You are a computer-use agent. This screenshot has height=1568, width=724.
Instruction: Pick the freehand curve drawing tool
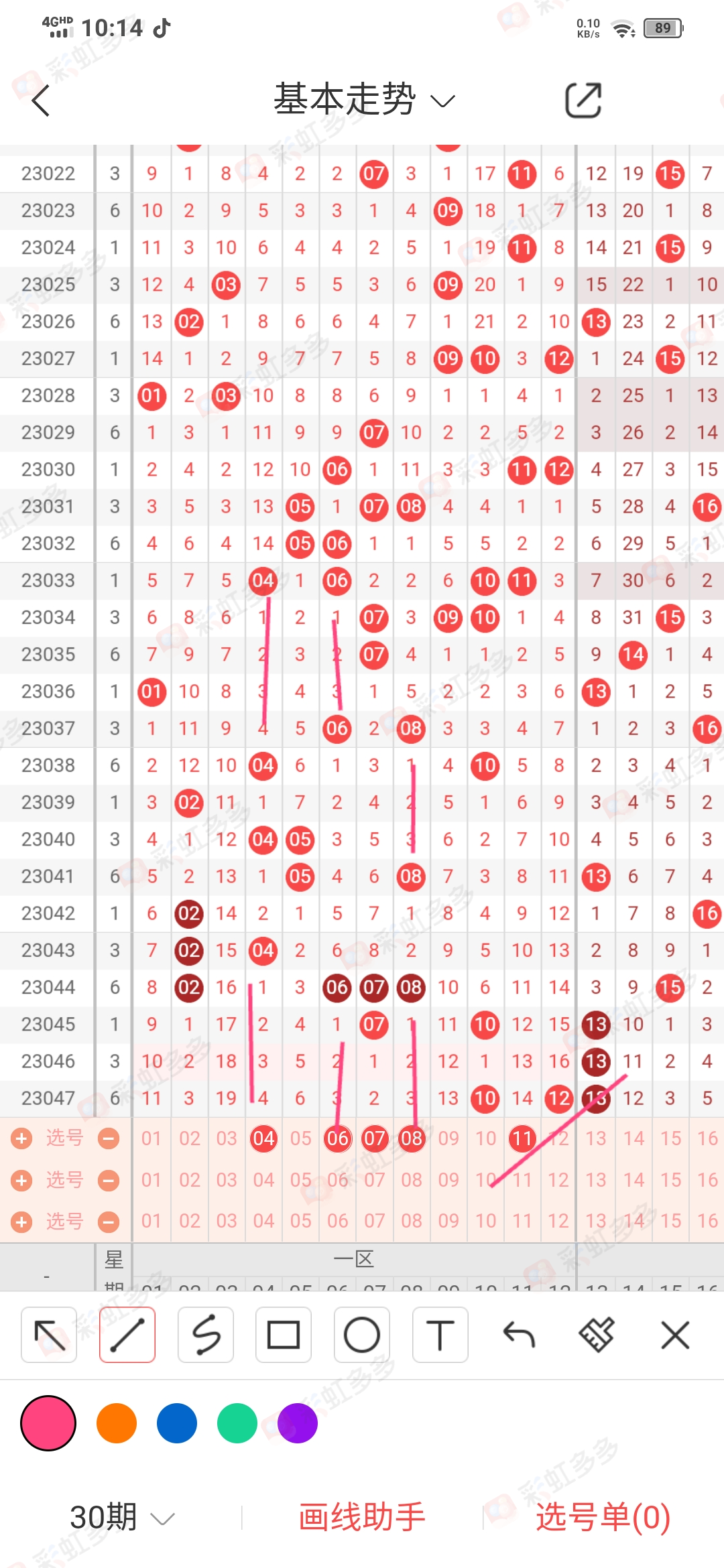206,1335
